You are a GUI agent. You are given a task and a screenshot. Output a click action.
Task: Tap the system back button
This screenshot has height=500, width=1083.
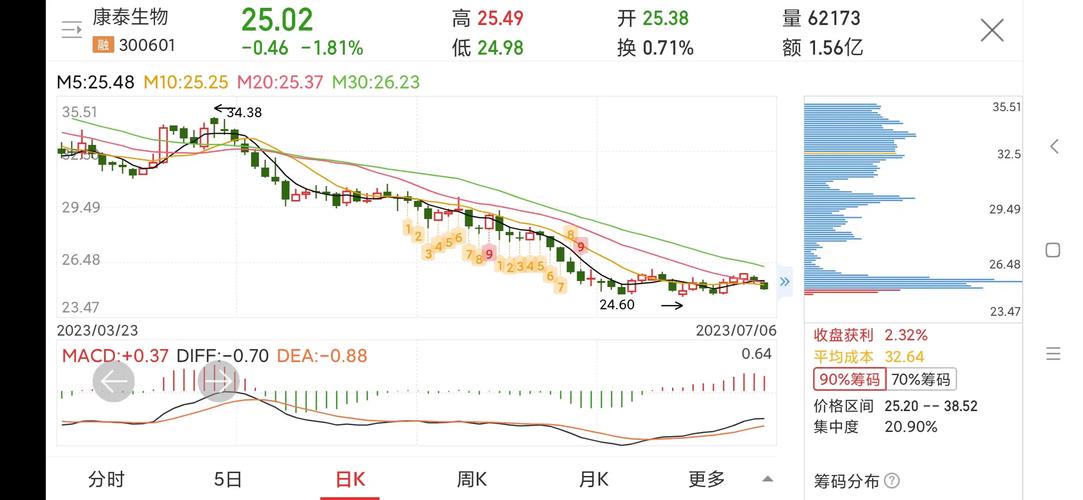click(x=1053, y=147)
